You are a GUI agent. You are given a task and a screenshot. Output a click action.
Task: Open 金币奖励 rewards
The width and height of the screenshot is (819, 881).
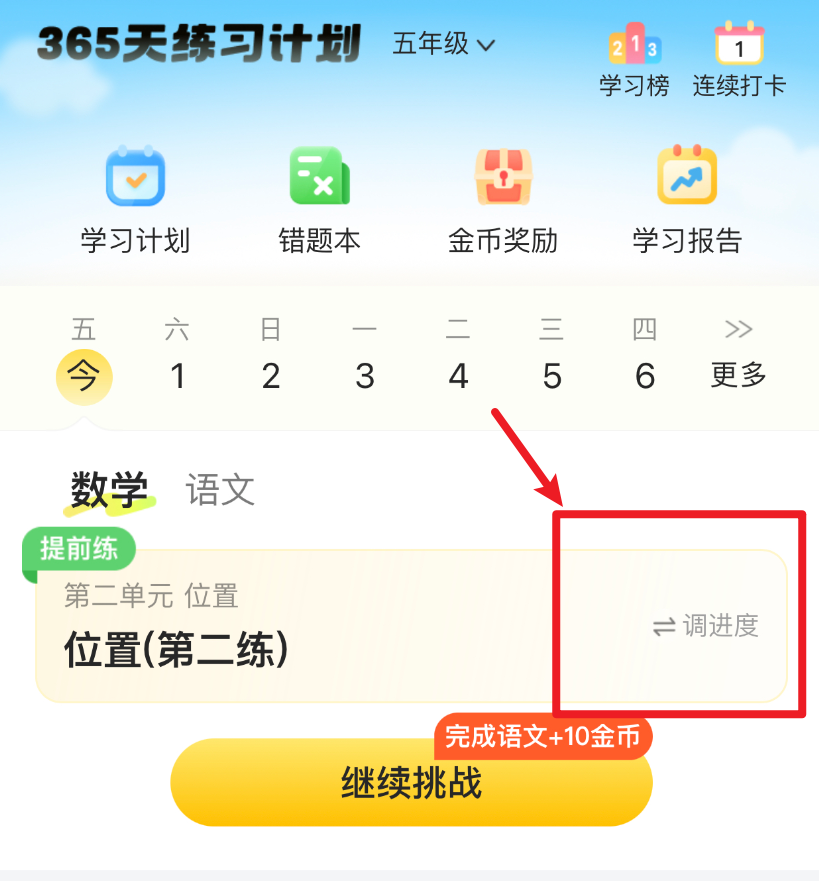[x=503, y=199]
